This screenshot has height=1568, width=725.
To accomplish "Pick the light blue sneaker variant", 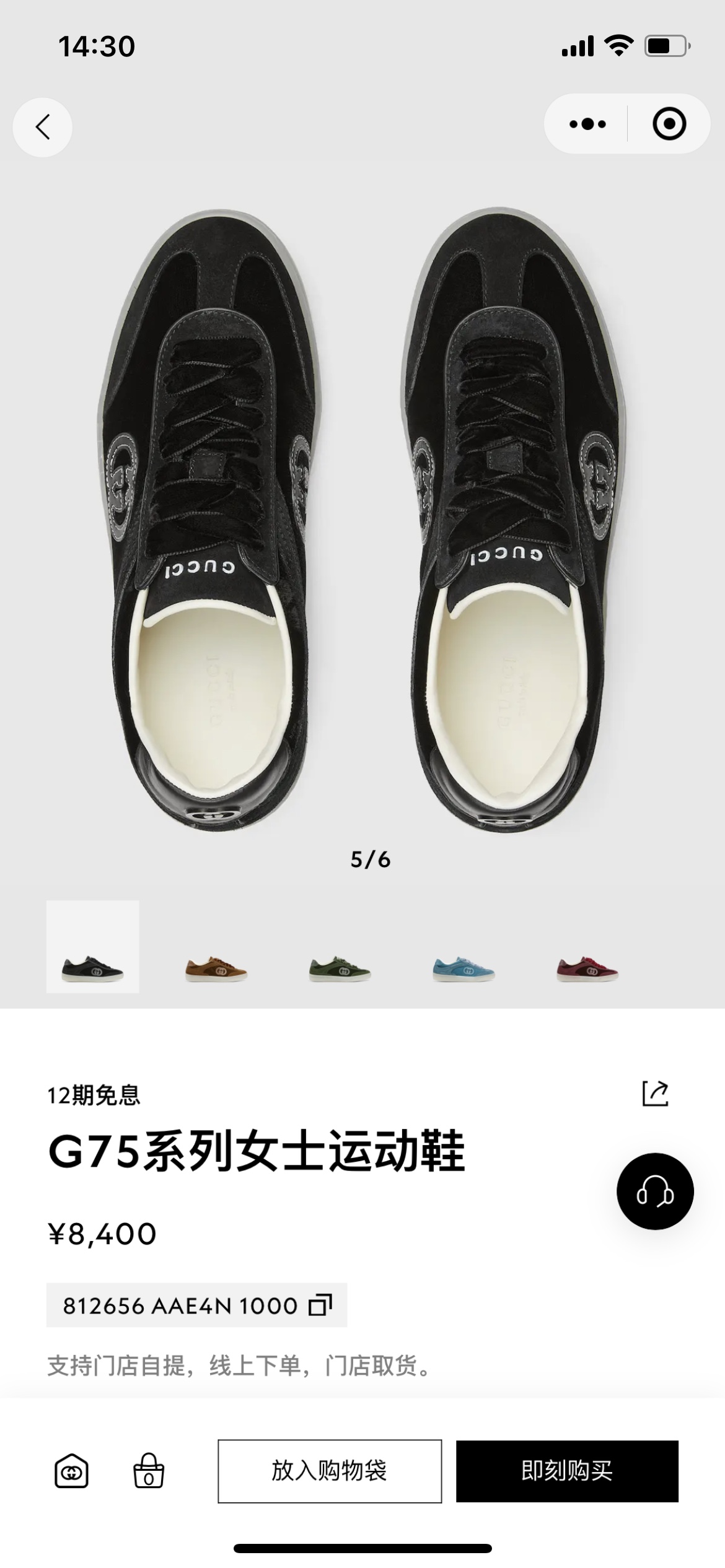I will 464,968.
